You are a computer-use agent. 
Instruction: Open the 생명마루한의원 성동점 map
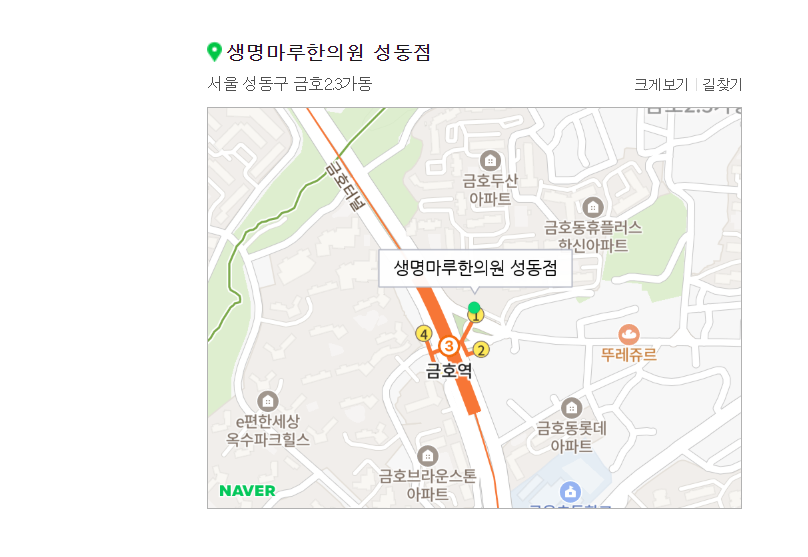click(x=474, y=307)
